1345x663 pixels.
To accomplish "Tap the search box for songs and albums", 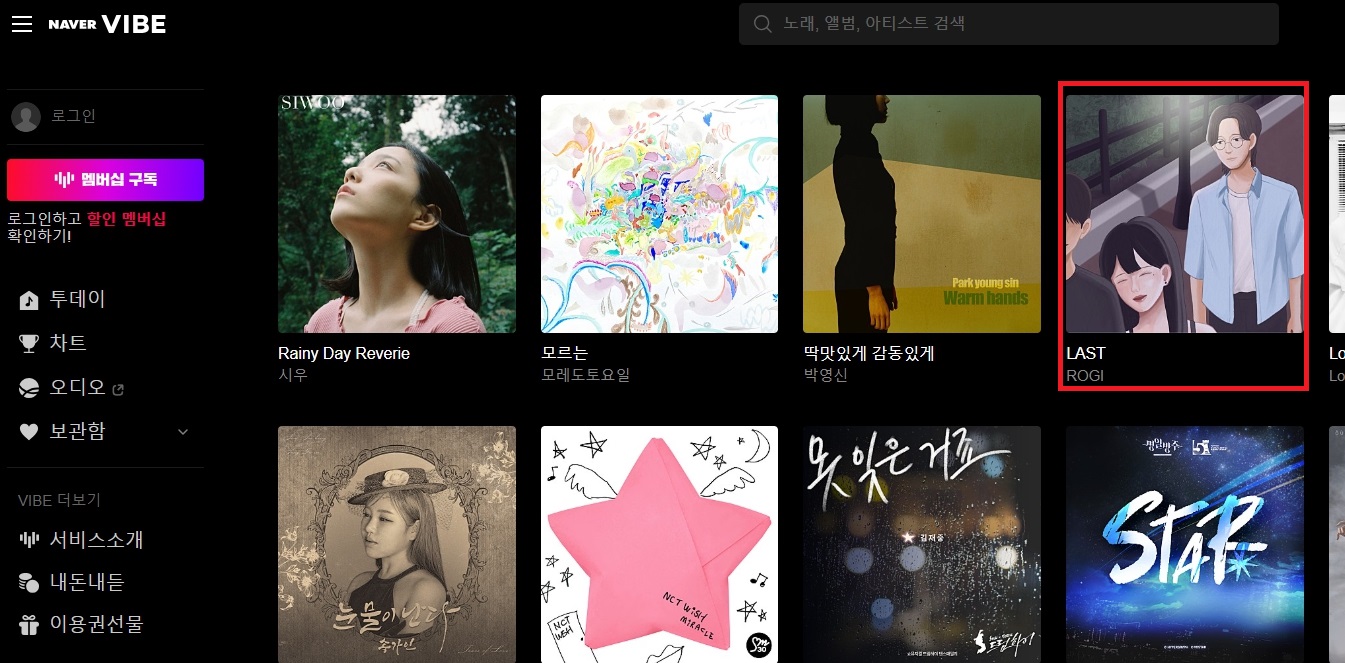I will [x=1008, y=24].
